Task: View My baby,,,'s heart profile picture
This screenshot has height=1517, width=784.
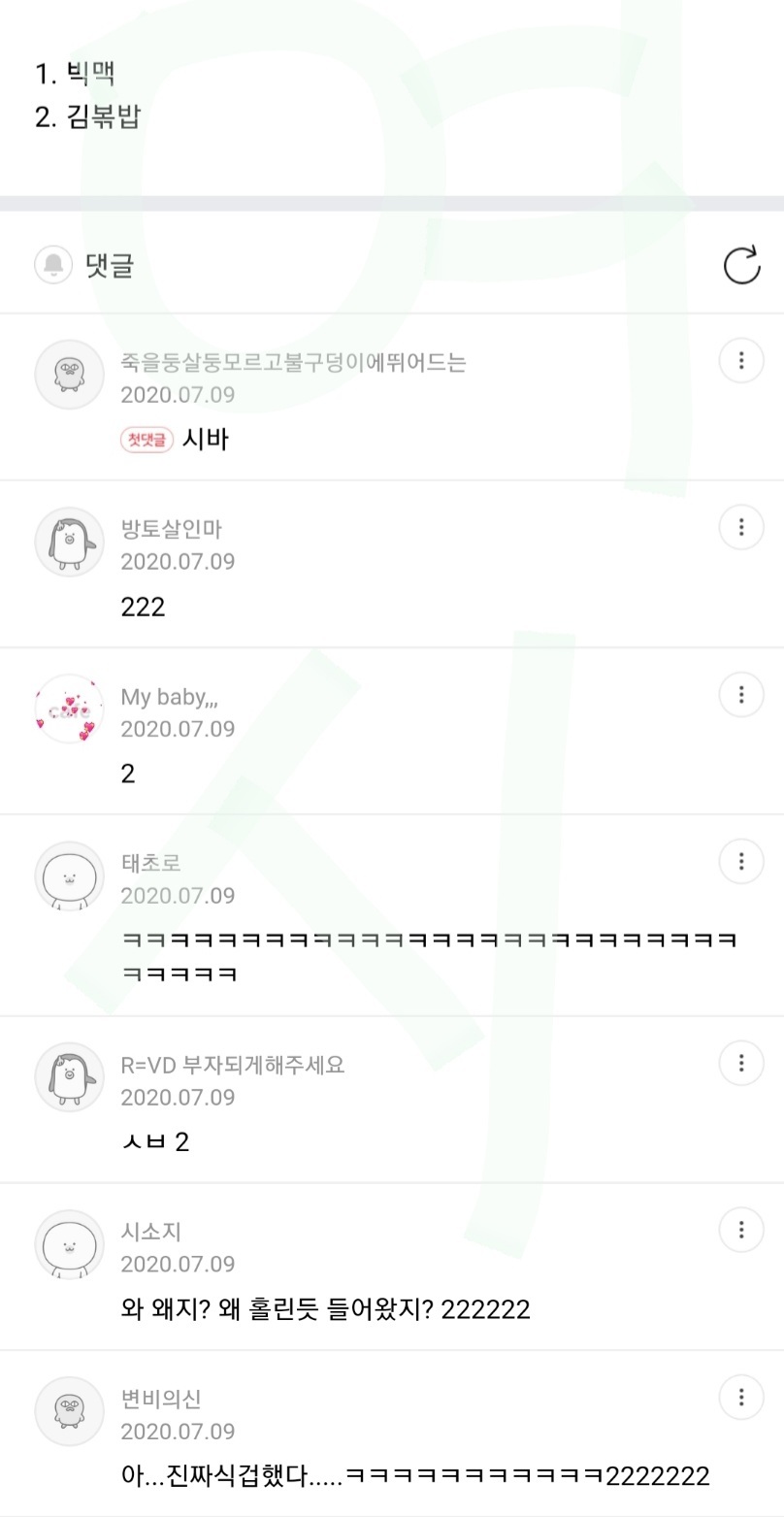Action: pos(69,709)
